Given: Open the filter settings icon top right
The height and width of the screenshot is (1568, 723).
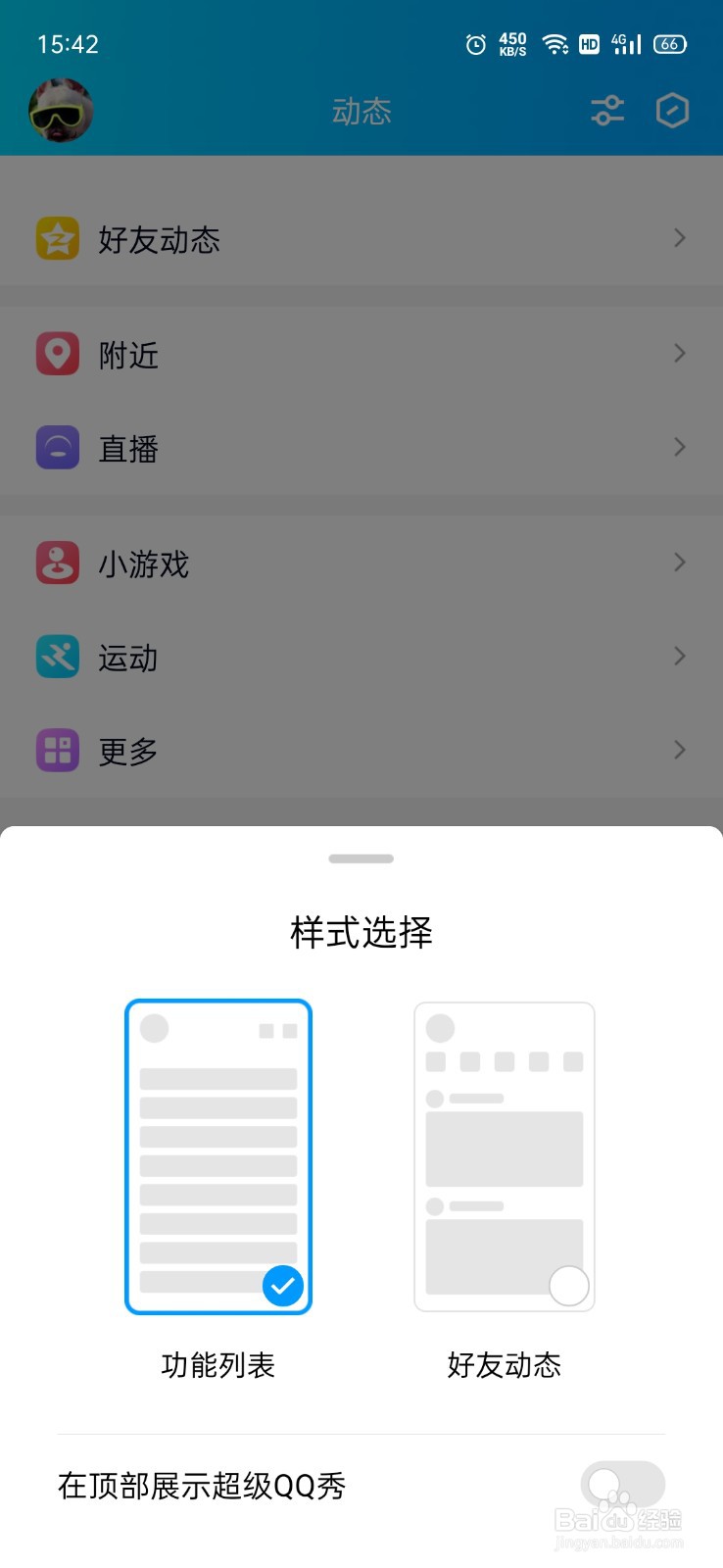Looking at the screenshot, I should pyautogui.click(x=607, y=111).
